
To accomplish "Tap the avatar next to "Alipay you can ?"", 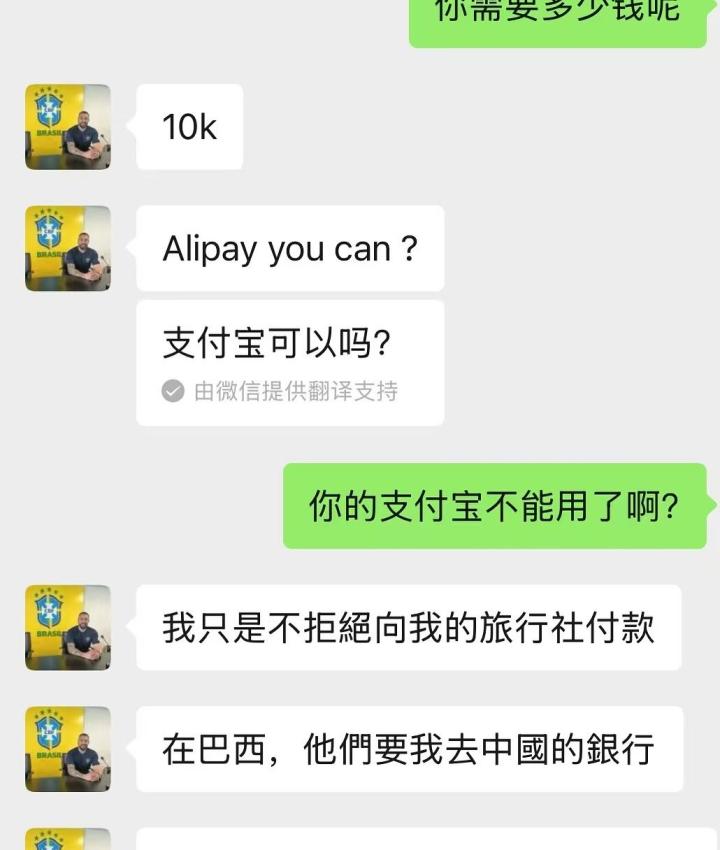I will click(68, 248).
